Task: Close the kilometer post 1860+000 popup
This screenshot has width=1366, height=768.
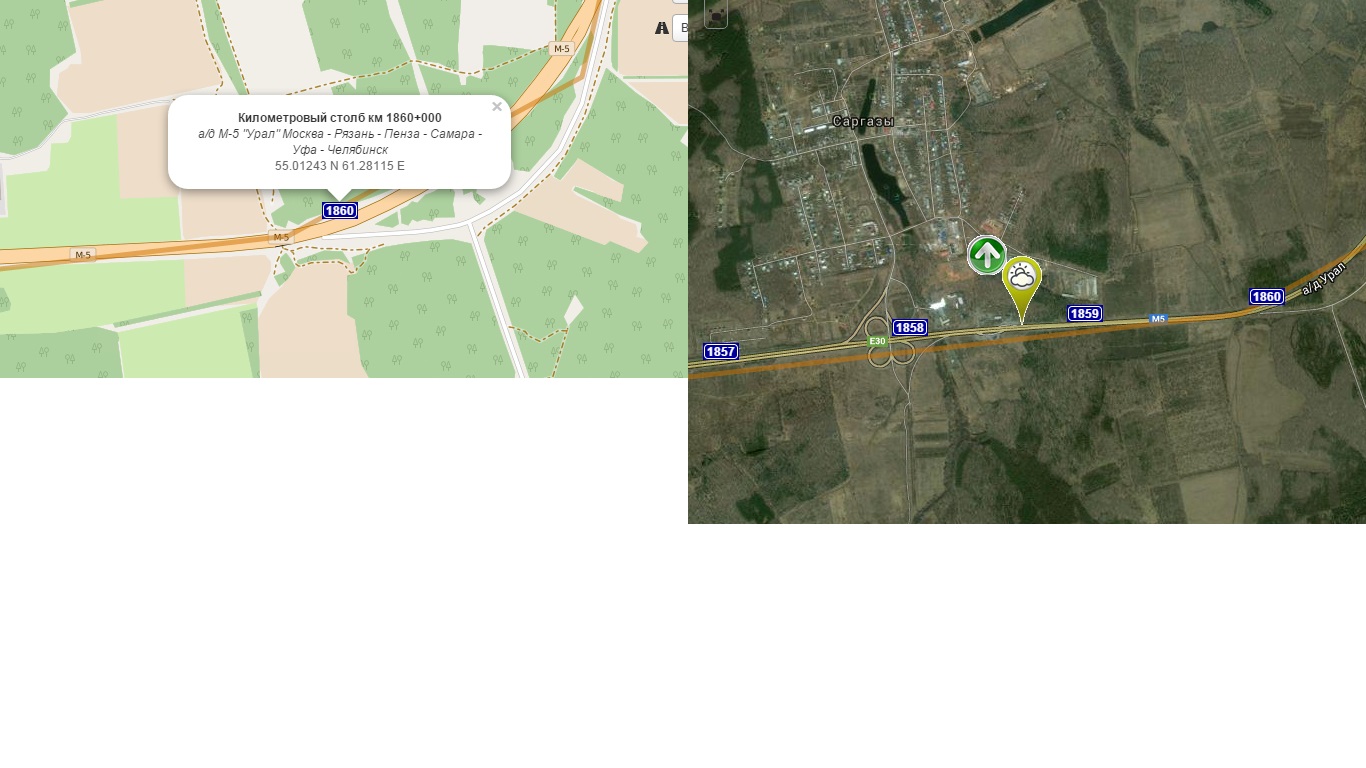Action: click(x=496, y=107)
